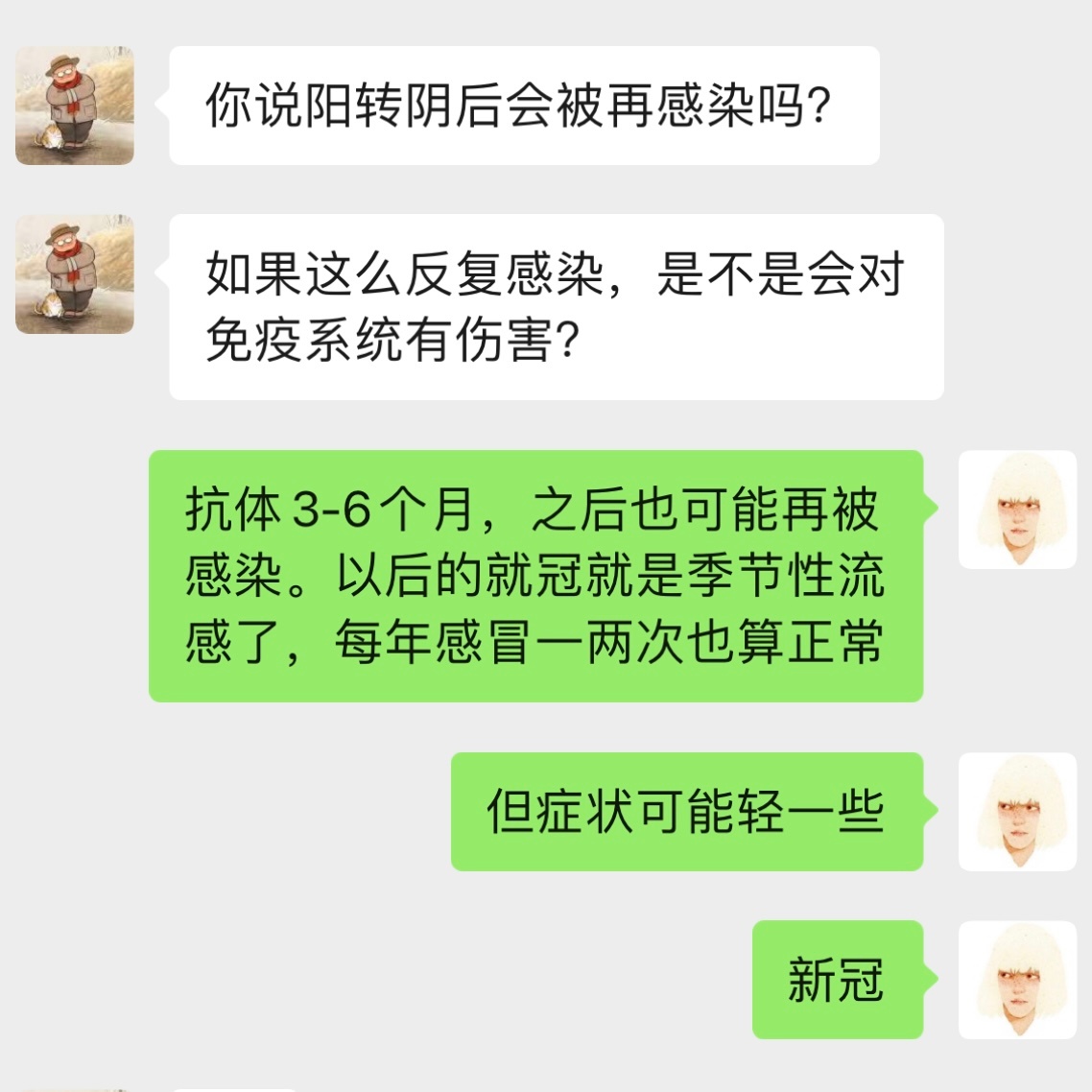Open the avatar next to "新冠" message
The image size is (1092, 1092).
click(x=1017, y=980)
